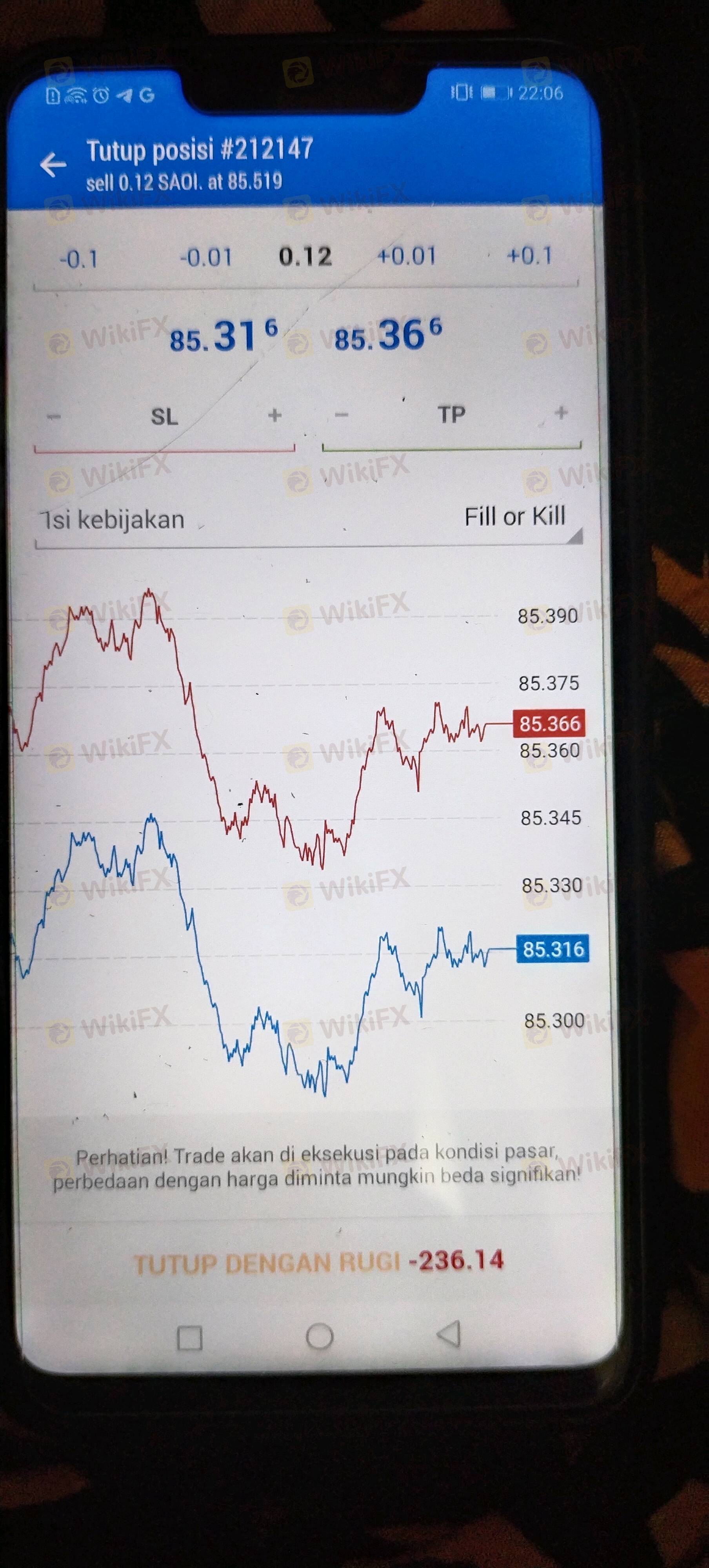Tap plus on the SL field
Viewport: 709px width, 1568px height.
(x=275, y=416)
